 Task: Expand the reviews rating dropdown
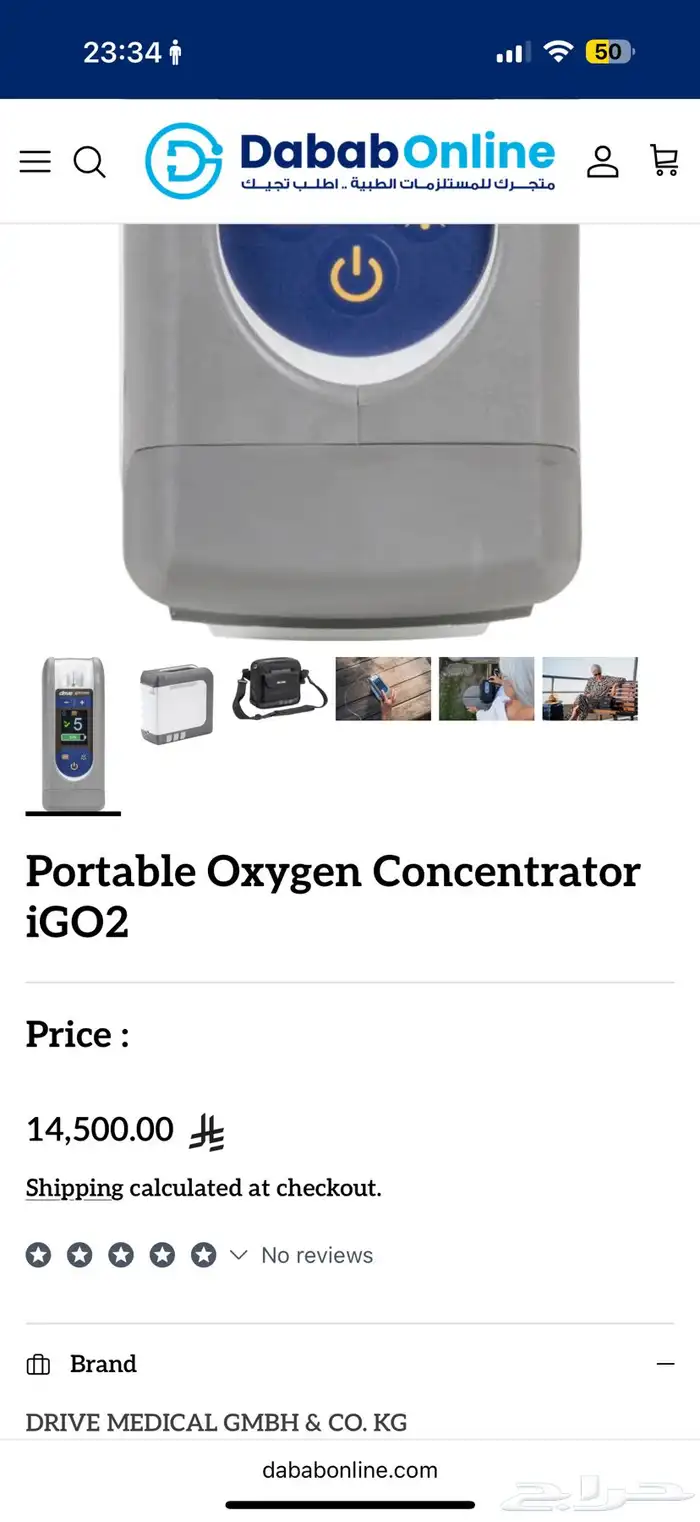coord(238,1254)
